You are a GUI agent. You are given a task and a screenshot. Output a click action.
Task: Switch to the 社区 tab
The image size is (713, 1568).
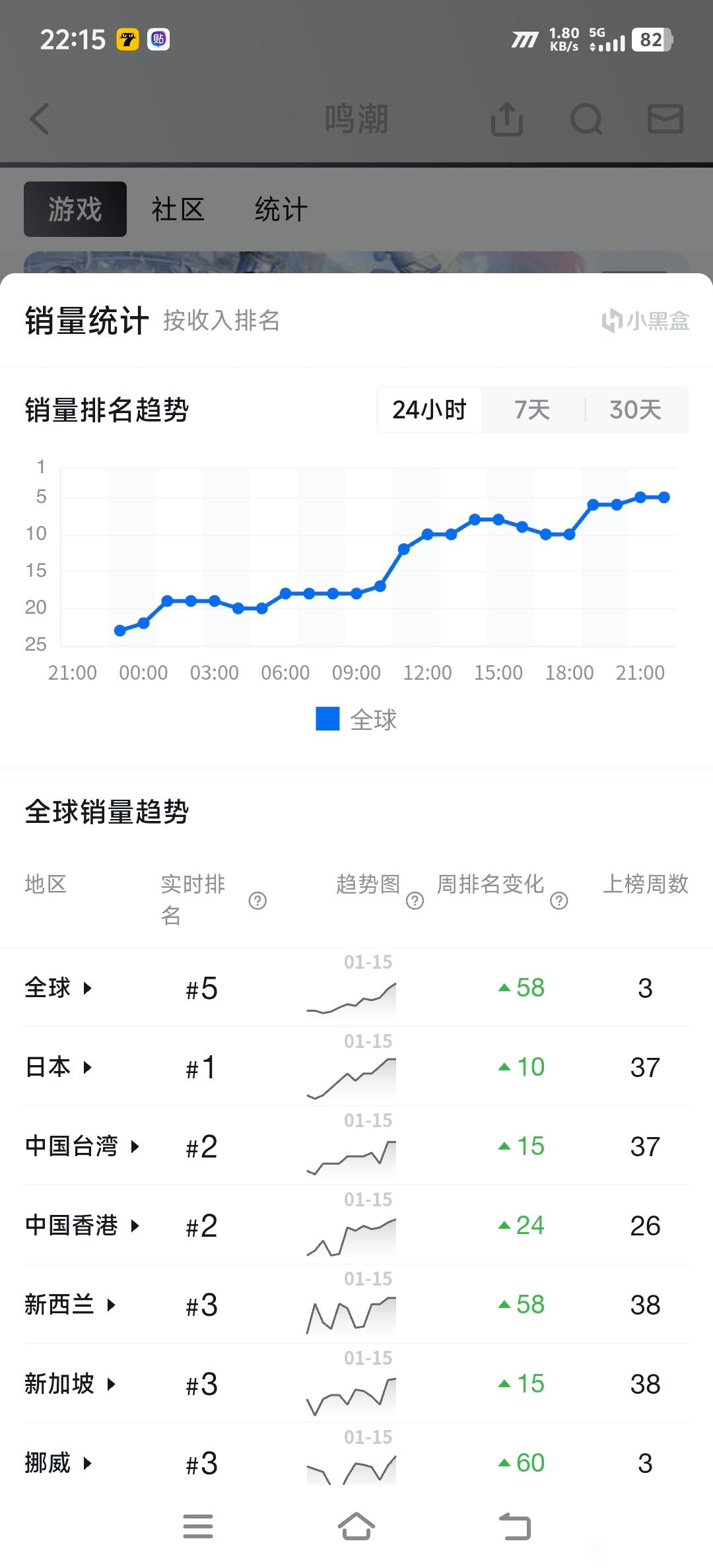tap(178, 210)
